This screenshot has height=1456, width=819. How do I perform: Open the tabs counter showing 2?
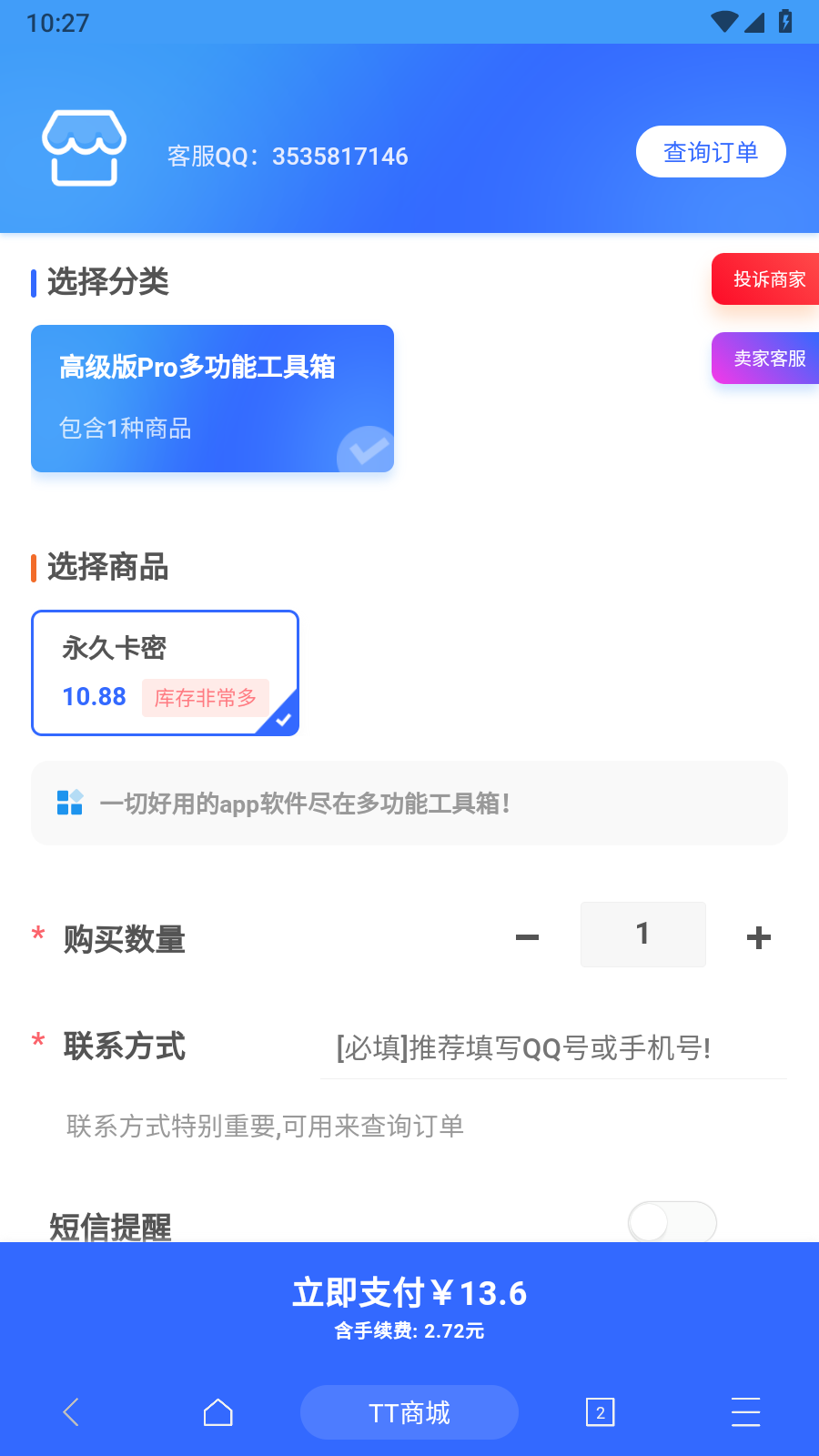point(600,1412)
